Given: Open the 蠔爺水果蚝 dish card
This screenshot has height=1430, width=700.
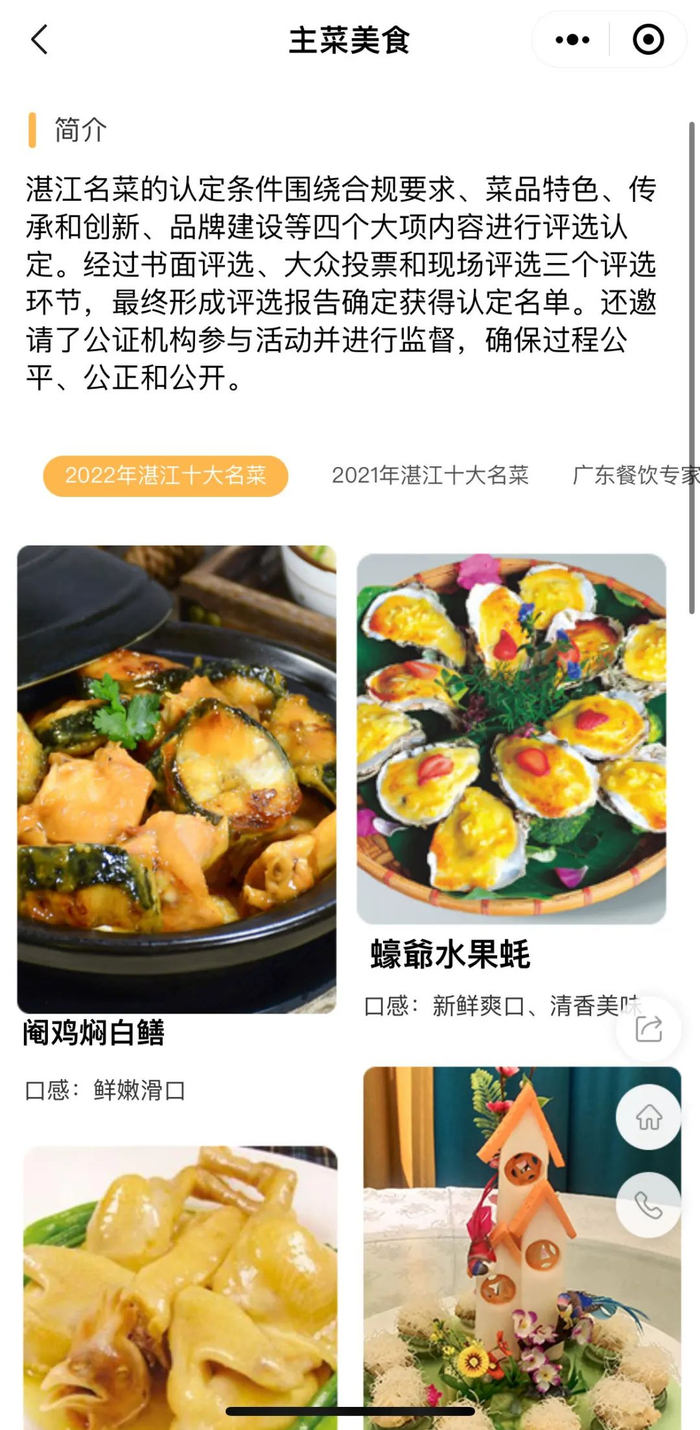Looking at the screenshot, I should 511,740.
